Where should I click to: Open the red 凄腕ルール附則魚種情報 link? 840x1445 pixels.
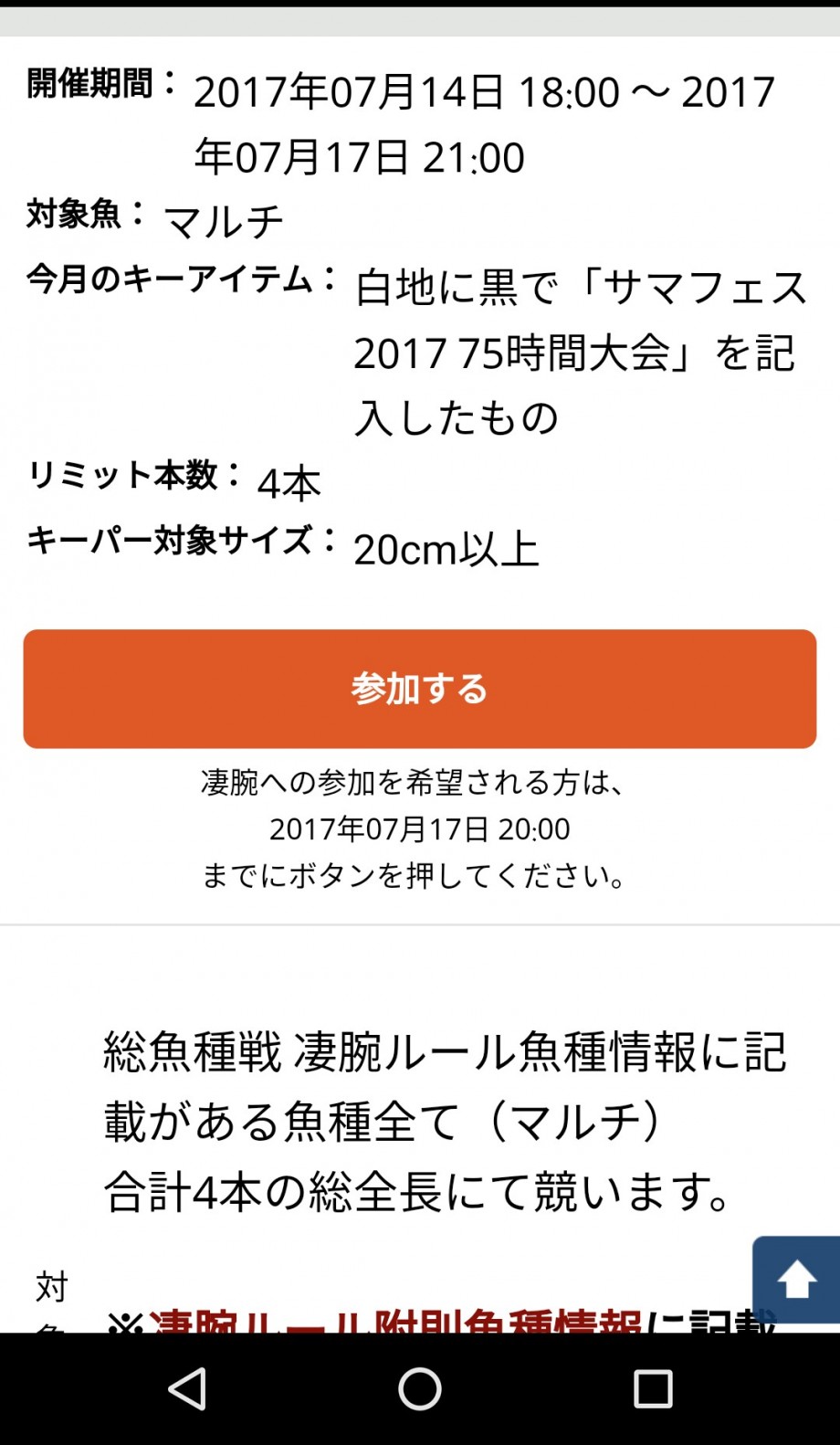(395, 1320)
